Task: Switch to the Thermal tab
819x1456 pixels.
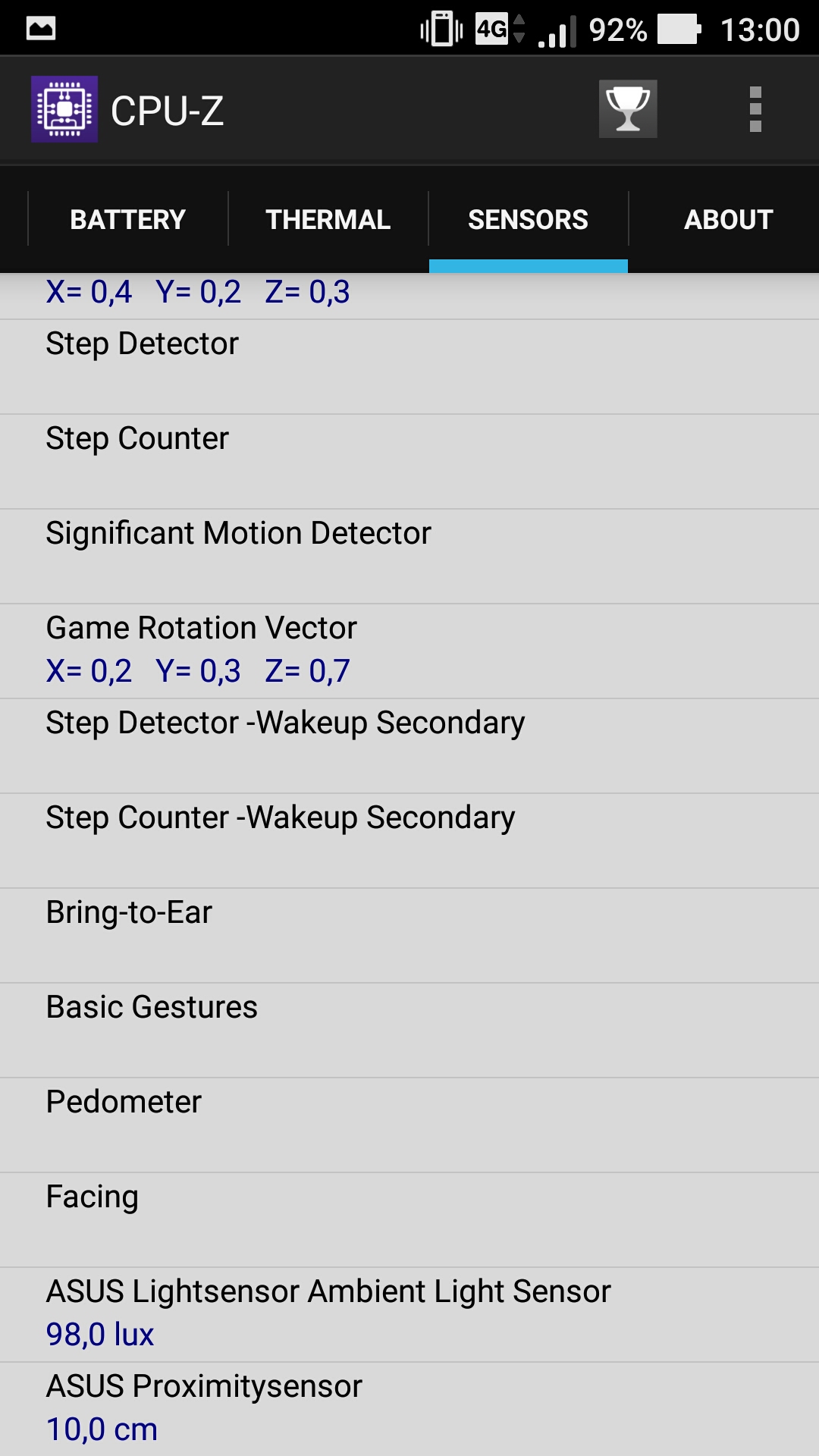Action: click(328, 219)
